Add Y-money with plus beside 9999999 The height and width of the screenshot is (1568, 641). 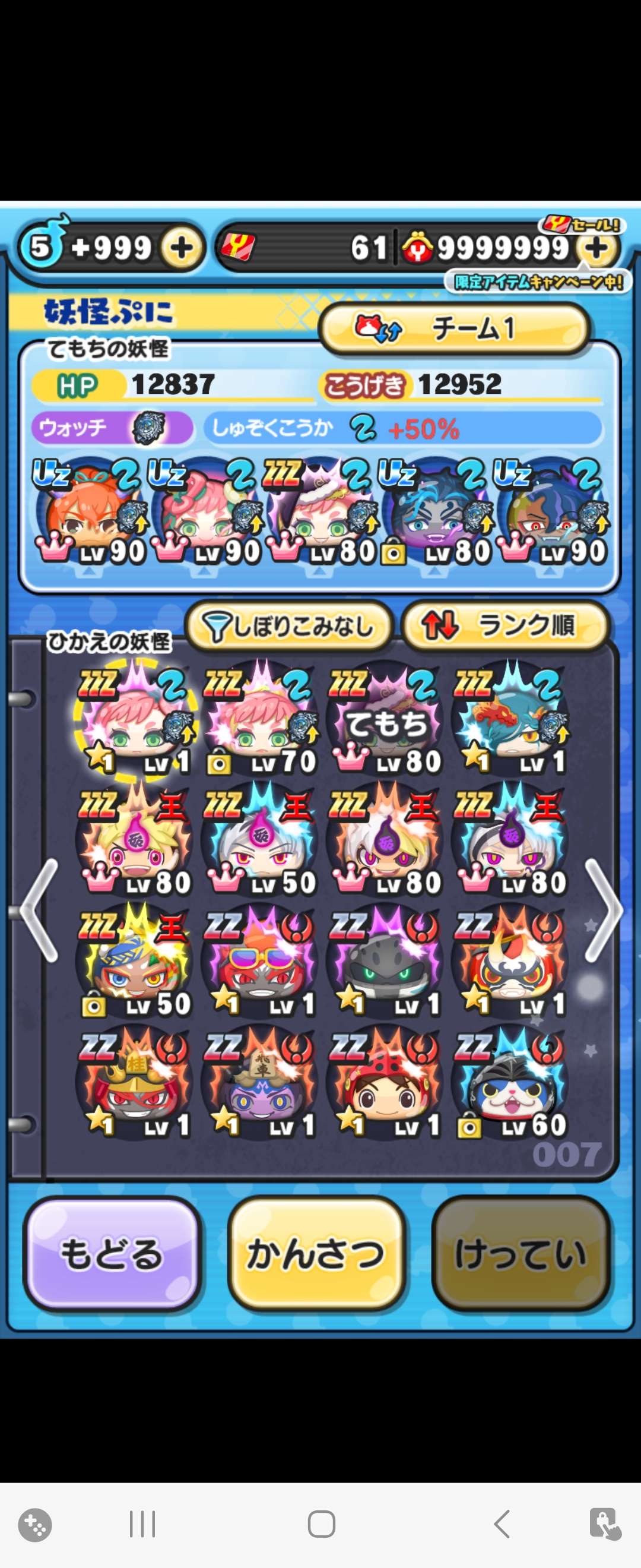click(x=597, y=248)
